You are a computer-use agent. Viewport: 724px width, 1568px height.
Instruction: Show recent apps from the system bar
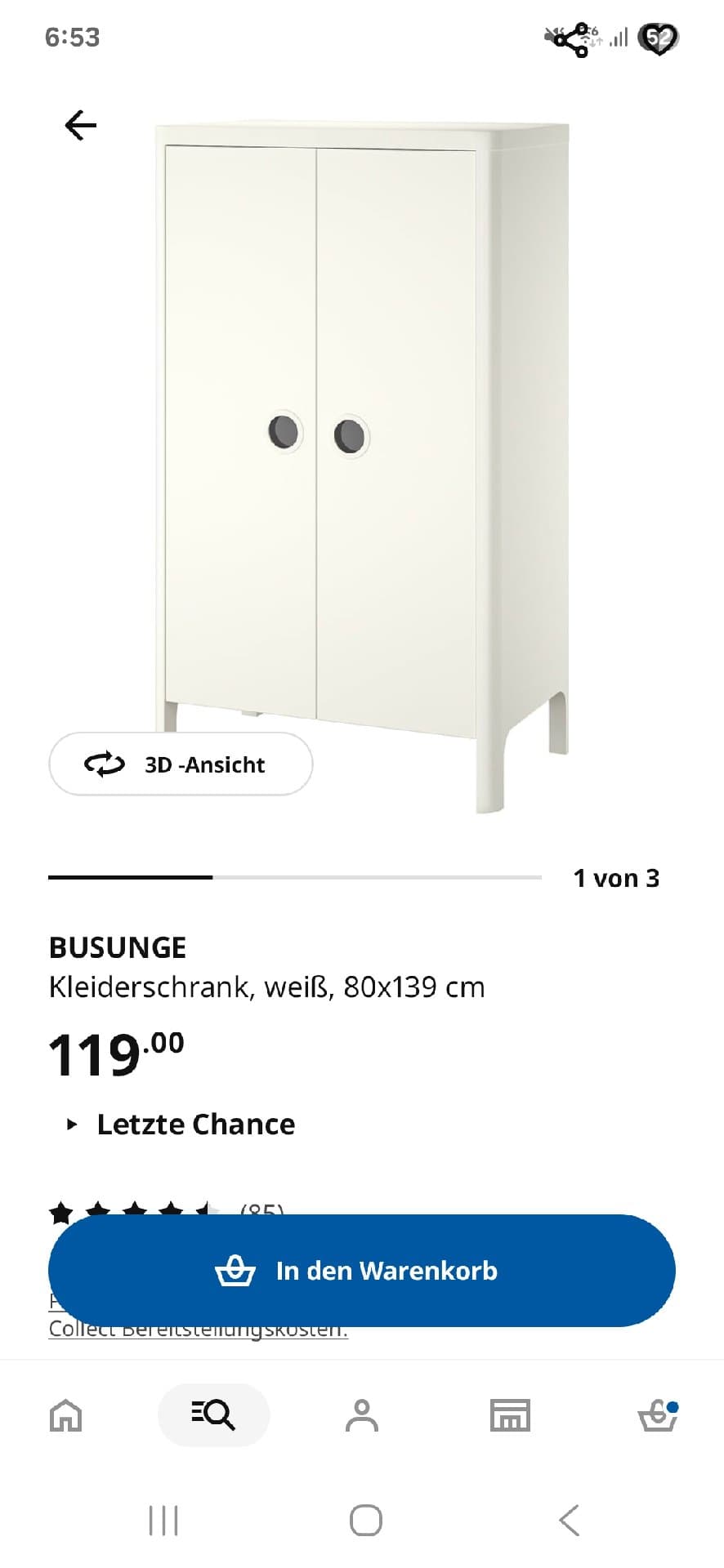(x=163, y=1521)
